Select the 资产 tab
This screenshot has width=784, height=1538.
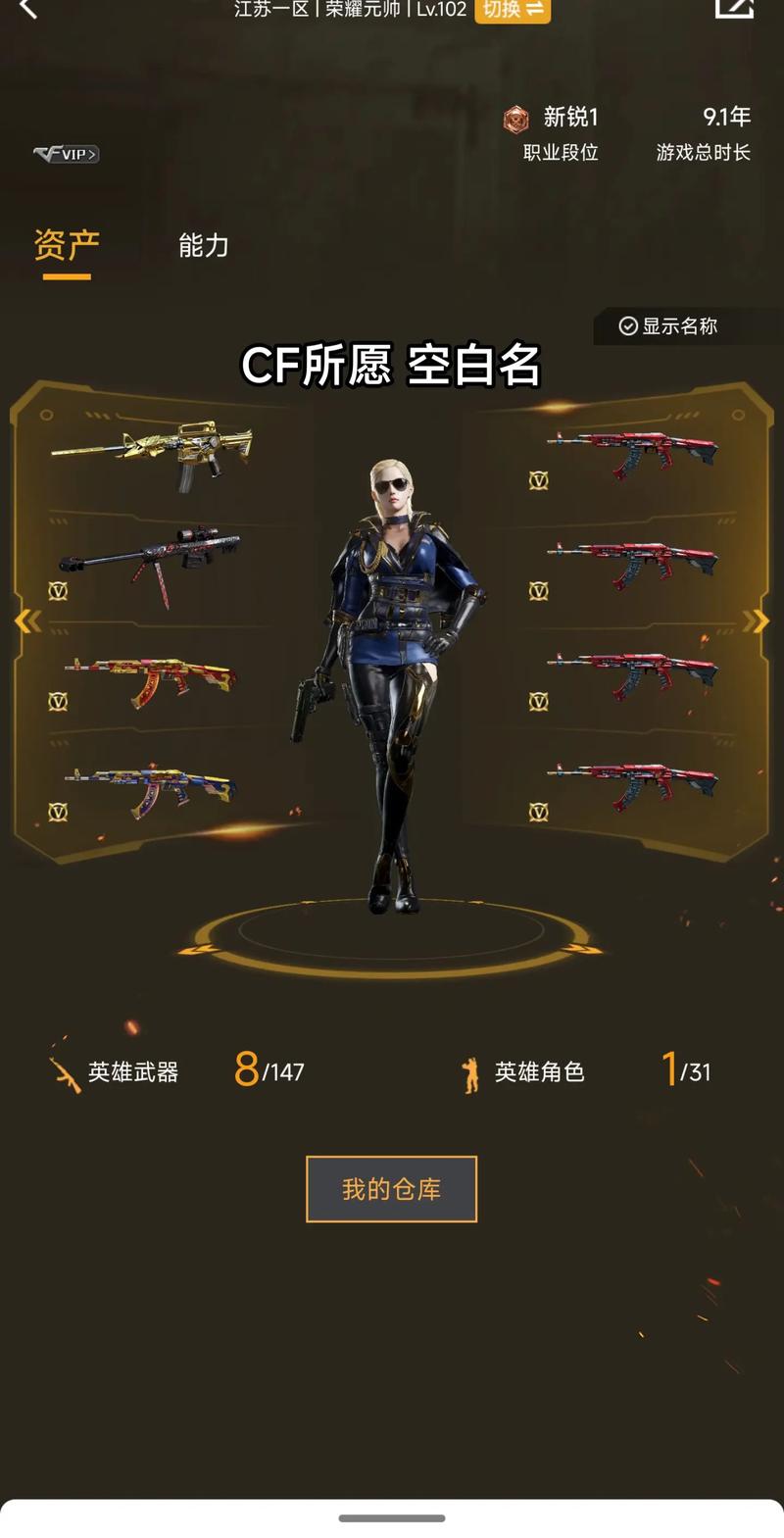pos(67,246)
